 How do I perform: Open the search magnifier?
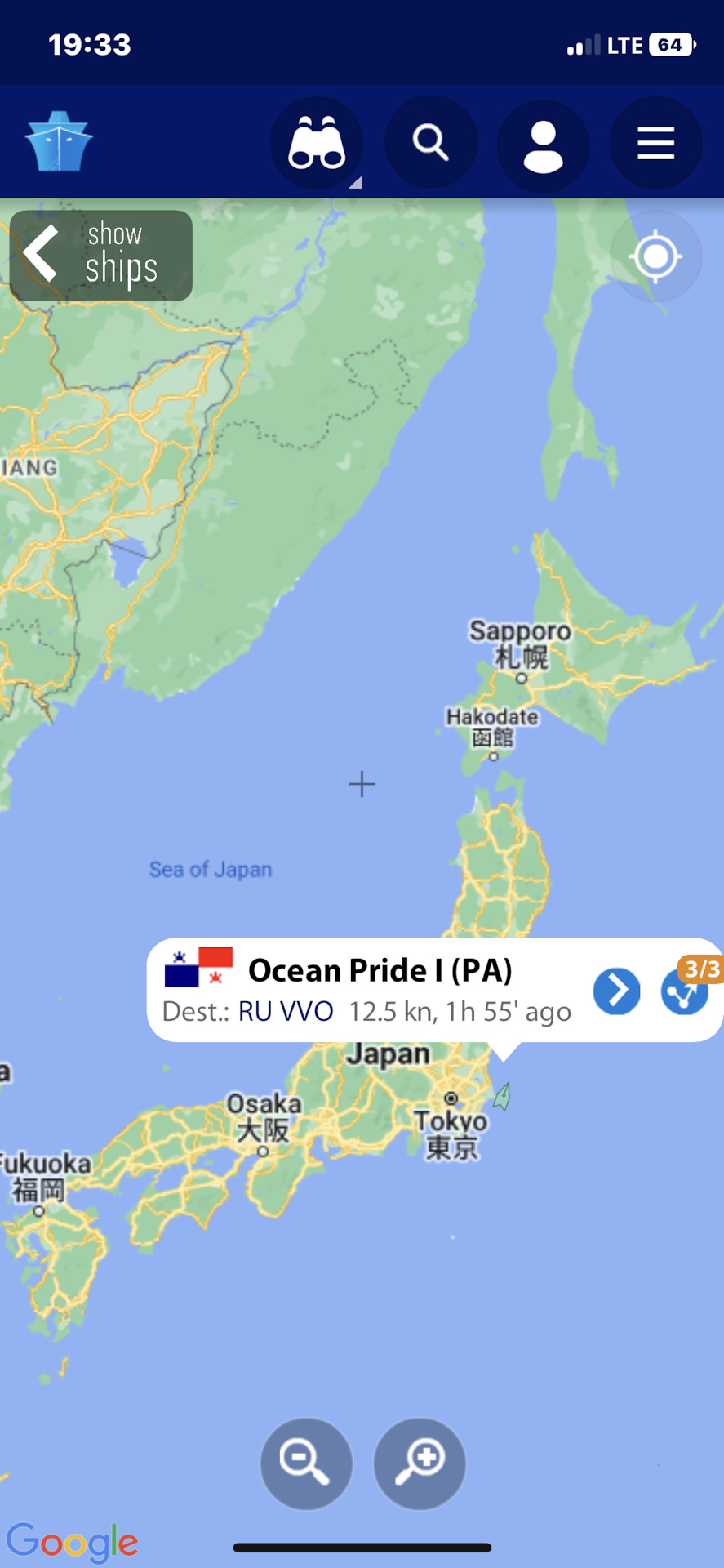430,144
